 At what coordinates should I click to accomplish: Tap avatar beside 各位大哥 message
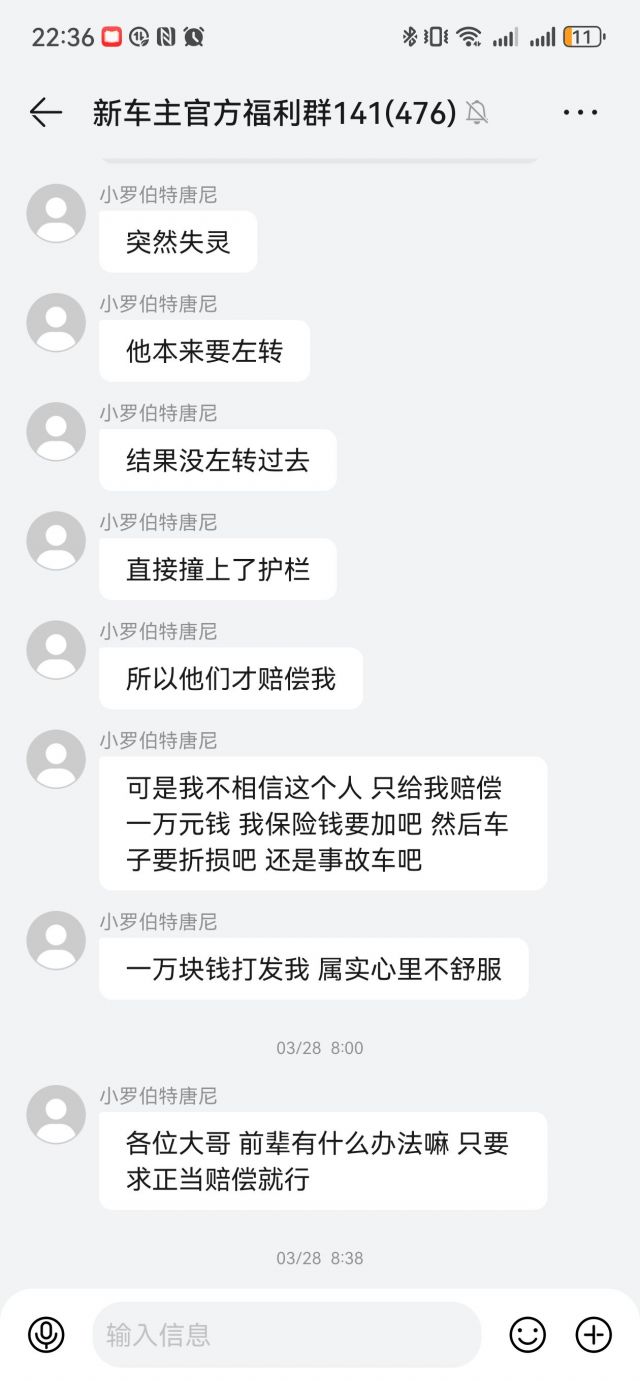pyautogui.click(x=56, y=1114)
